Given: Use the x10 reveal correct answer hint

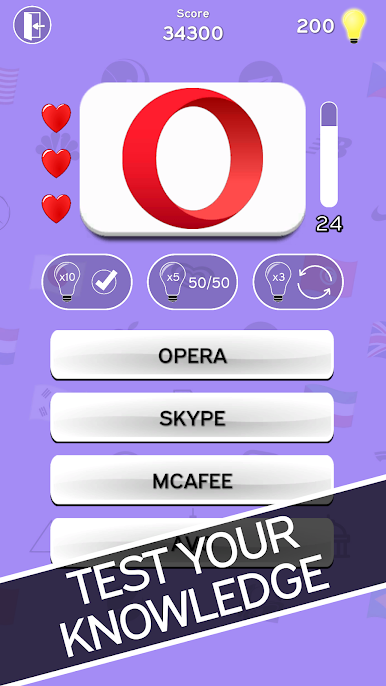Looking at the screenshot, I should (x=87, y=282).
